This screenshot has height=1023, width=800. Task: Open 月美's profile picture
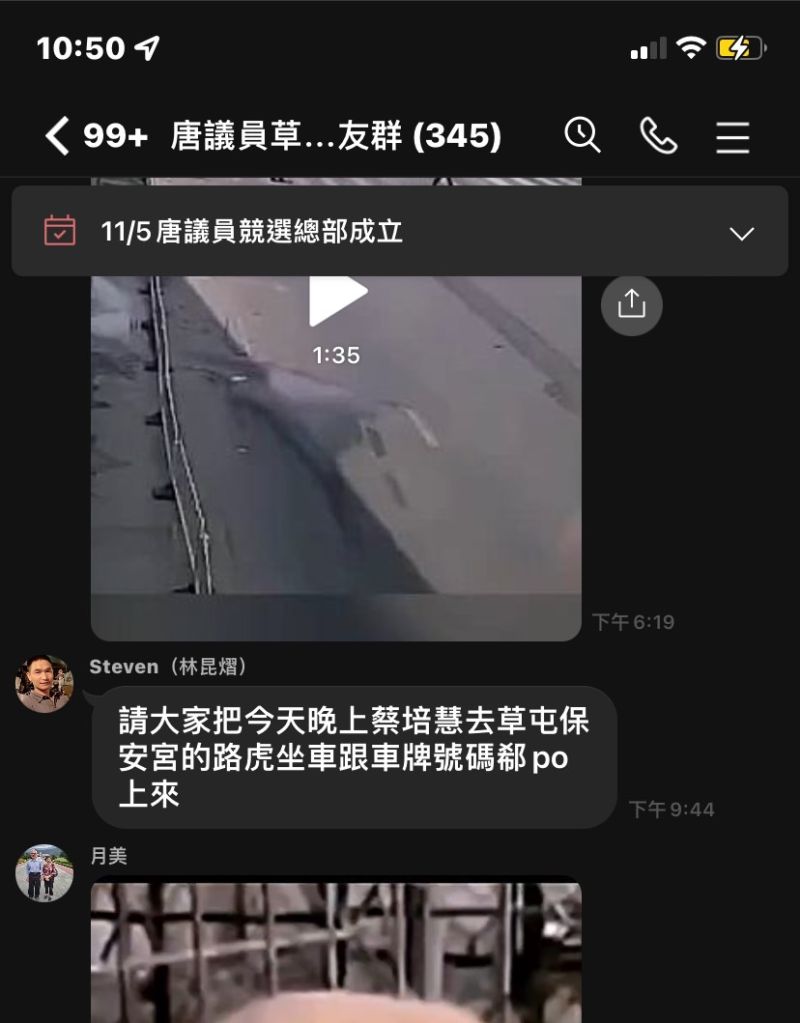[42, 872]
